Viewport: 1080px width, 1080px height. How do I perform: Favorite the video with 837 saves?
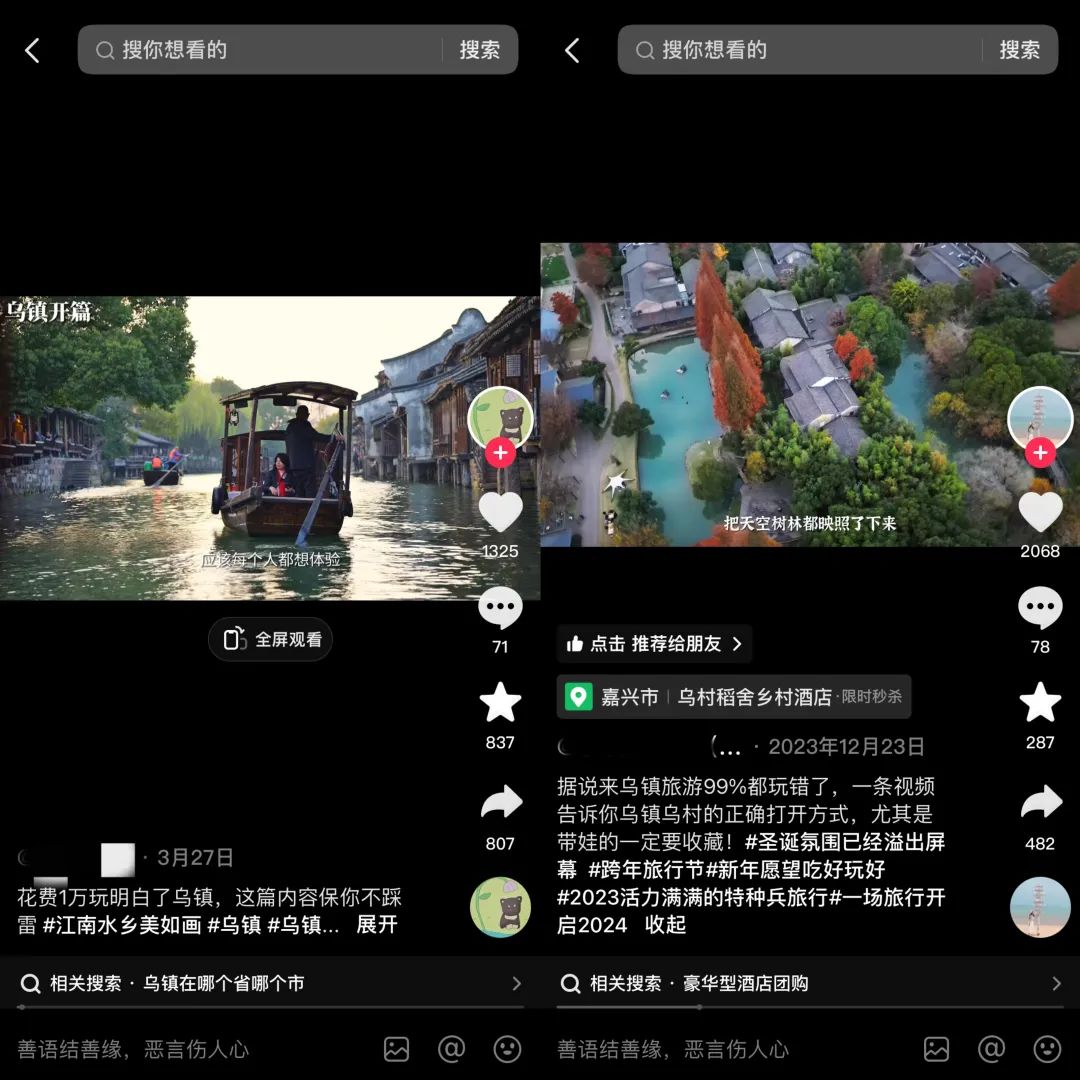pyautogui.click(x=500, y=703)
